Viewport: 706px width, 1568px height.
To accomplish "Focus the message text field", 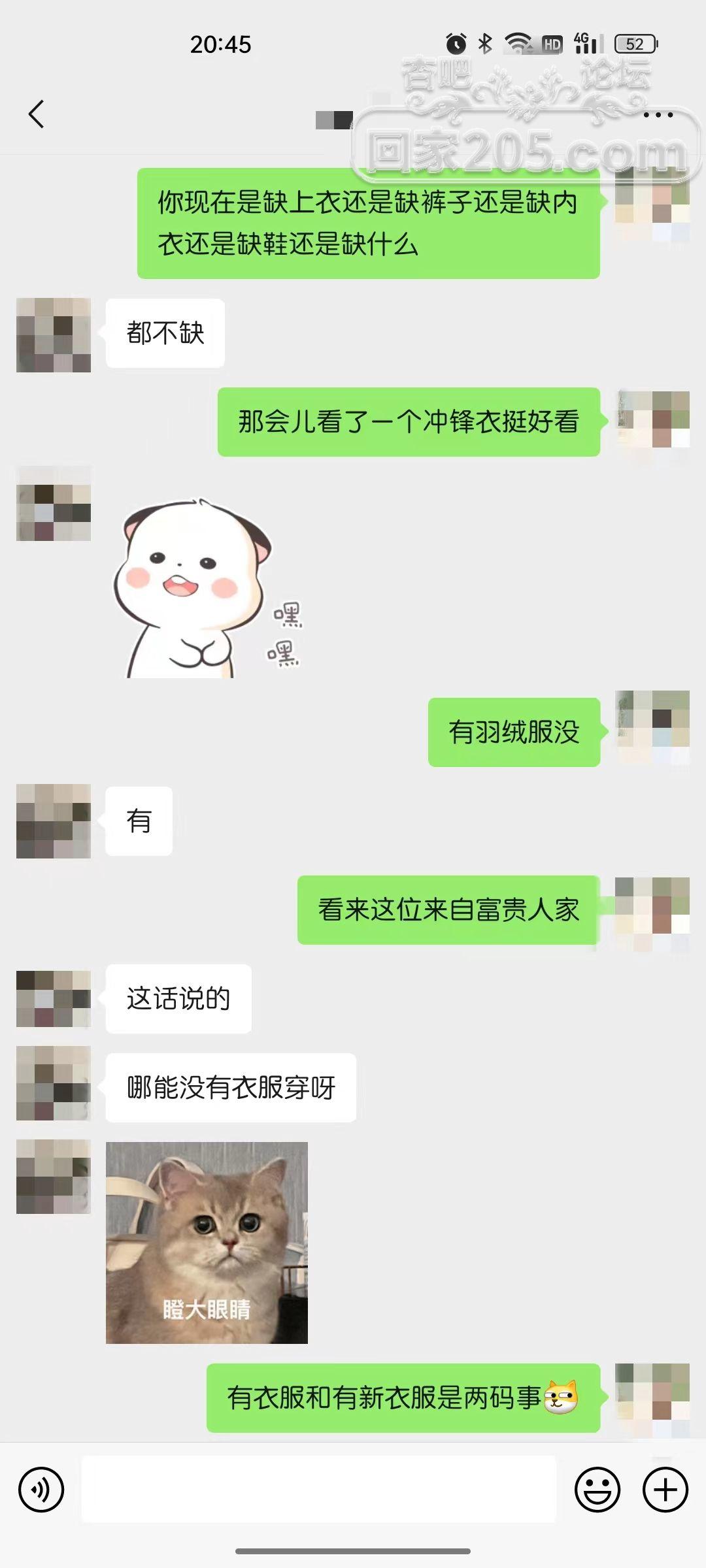I will point(318,1489).
